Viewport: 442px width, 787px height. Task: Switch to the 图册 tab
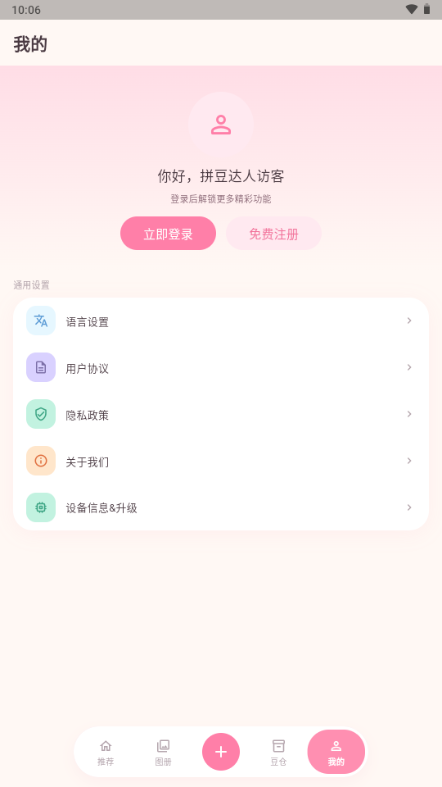pos(163,752)
